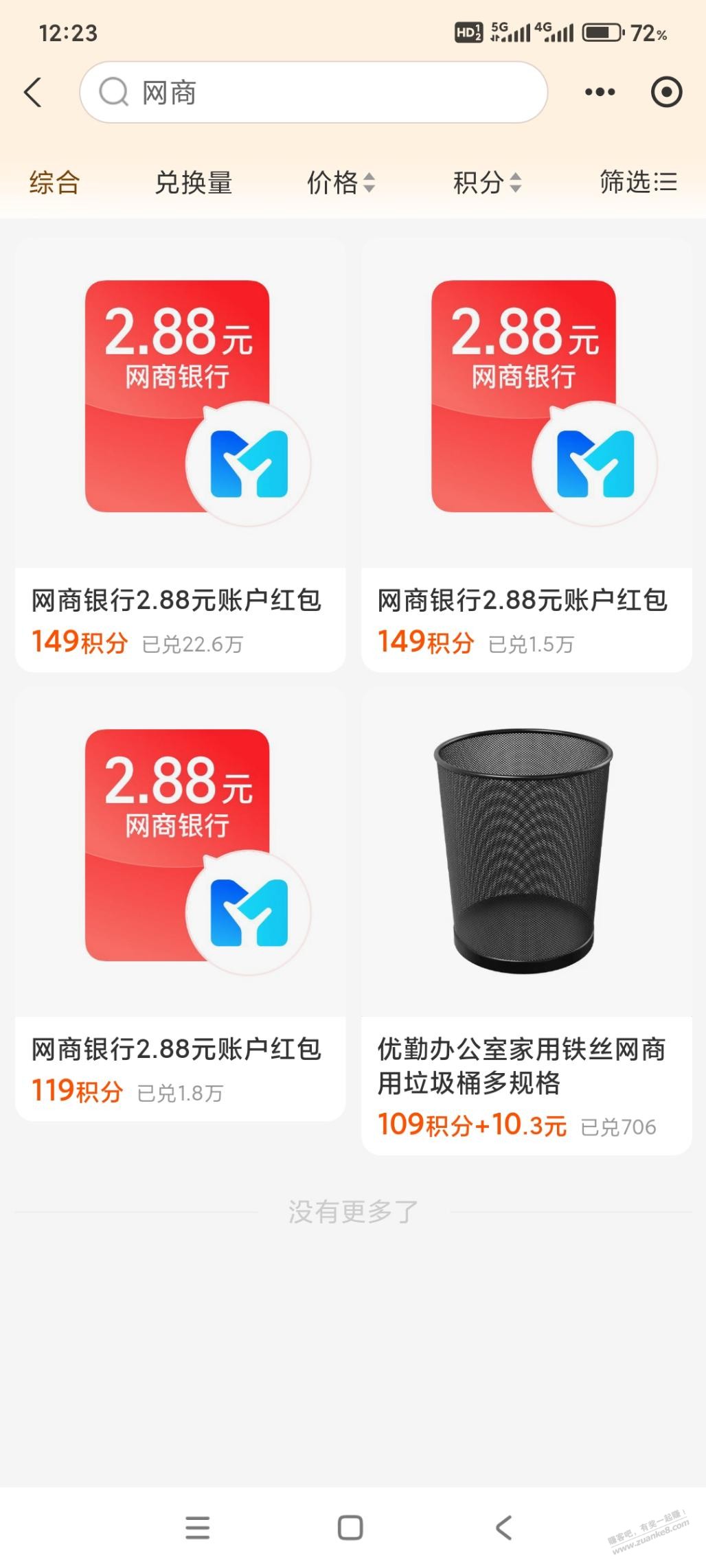The height and width of the screenshot is (1568, 706).
Task: Sort results by 兑换量
Action: (194, 183)
